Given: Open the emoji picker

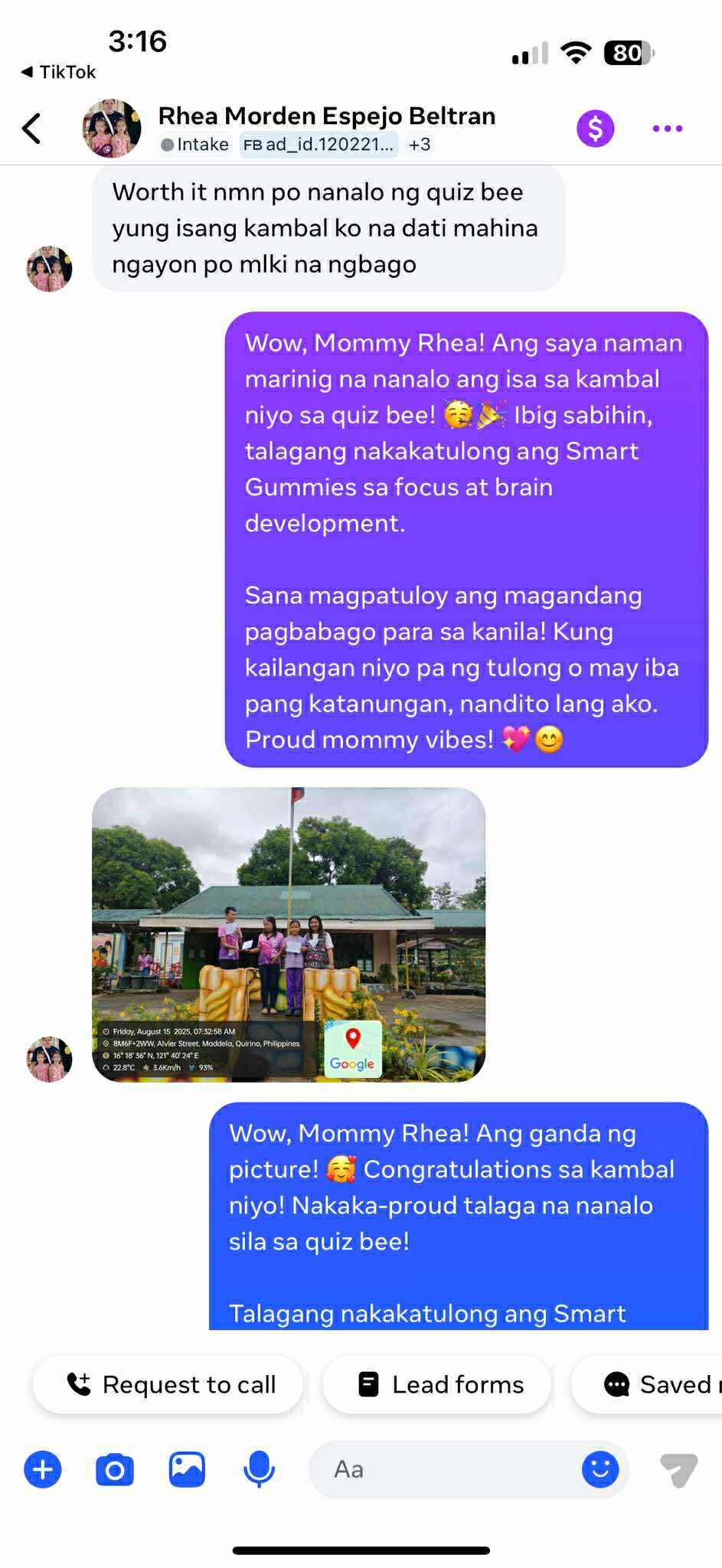Looking at the screenshot, I should [600, 1469].
